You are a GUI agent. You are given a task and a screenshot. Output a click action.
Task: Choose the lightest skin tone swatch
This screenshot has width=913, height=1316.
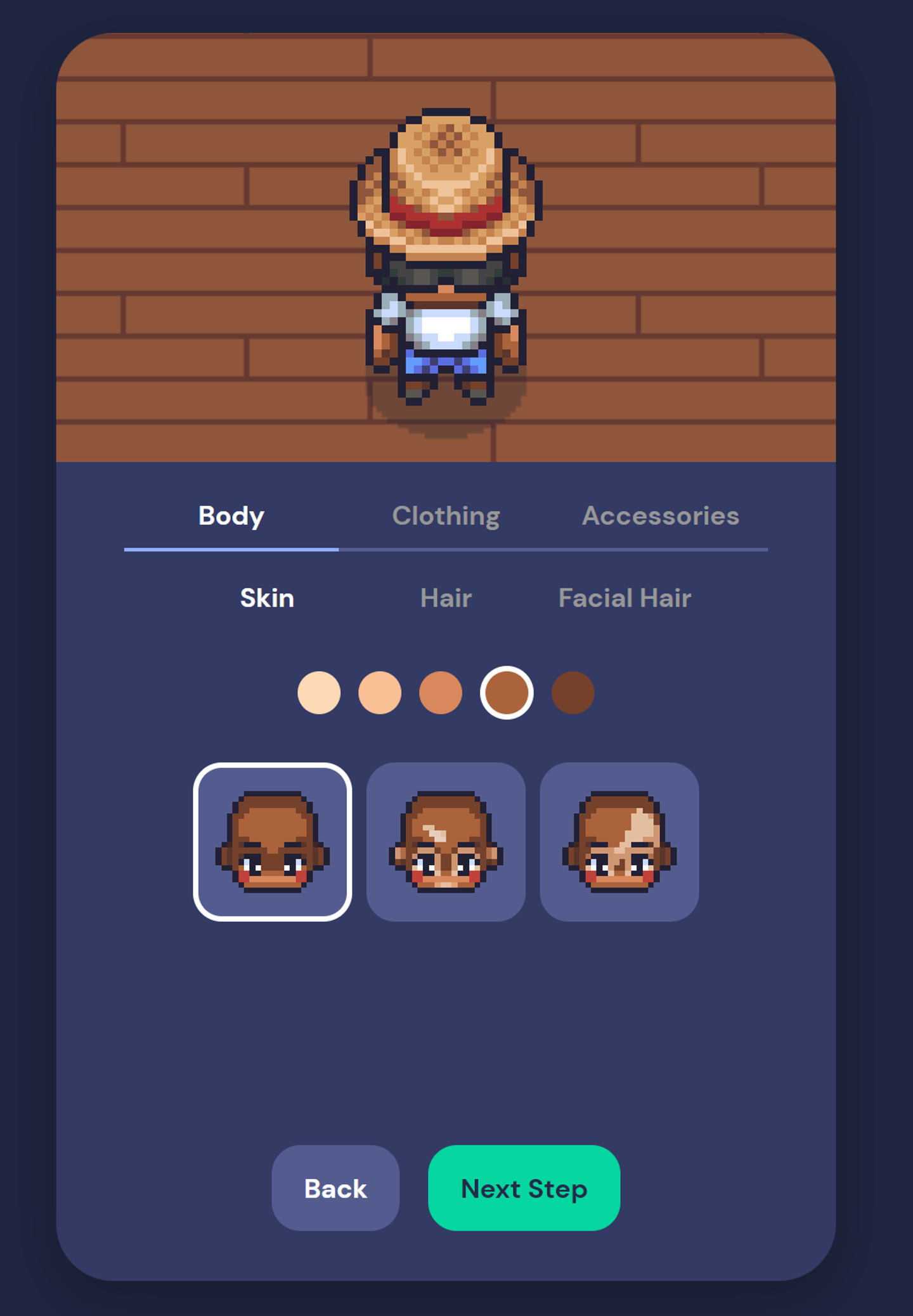tap(319, 693)
